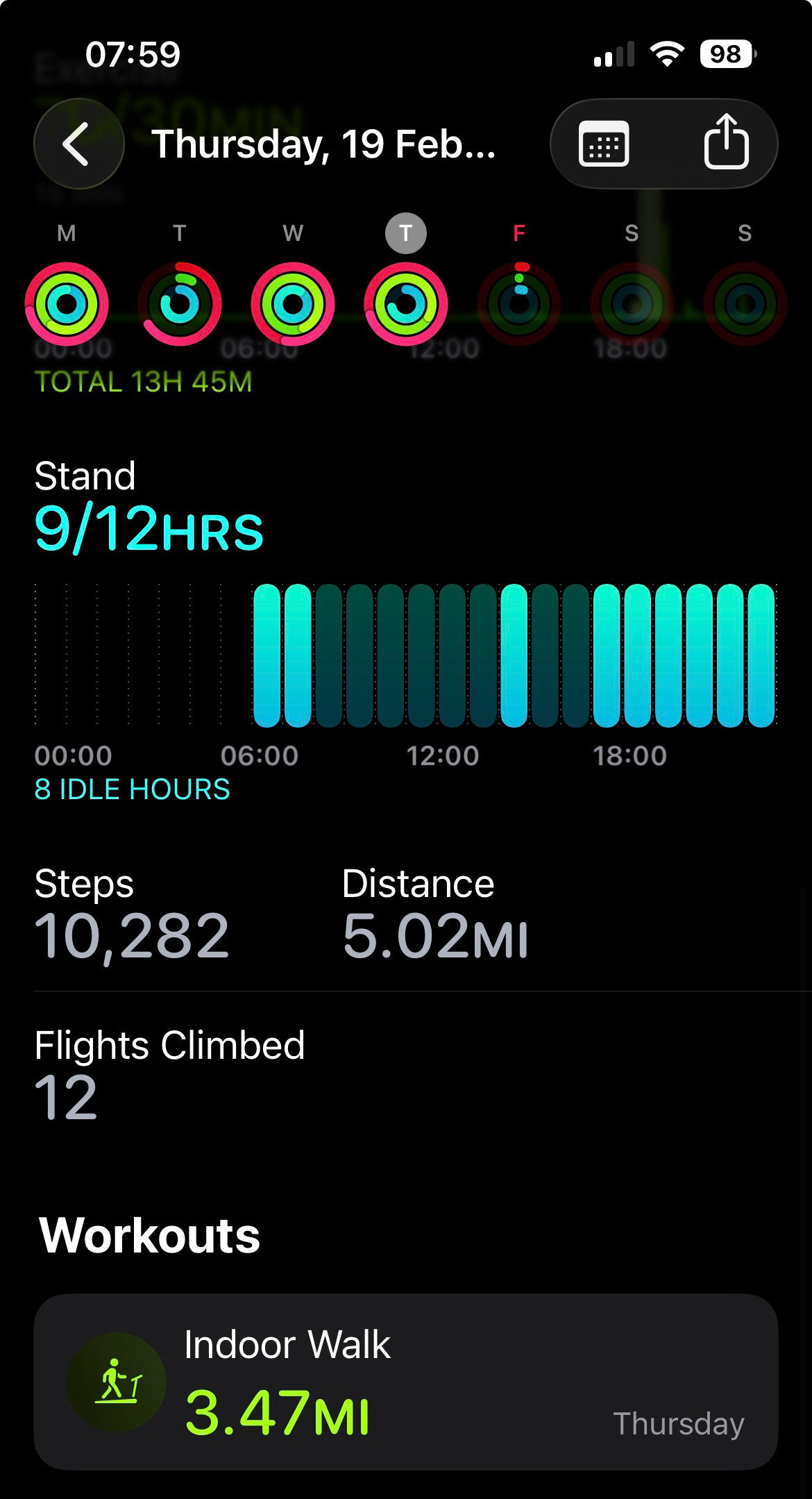Image resolution: width=812 pixels, height=1499 pixels.
Task: Go back using the top-left arrow
Action: pyautogui.click(x=78, y=144)
